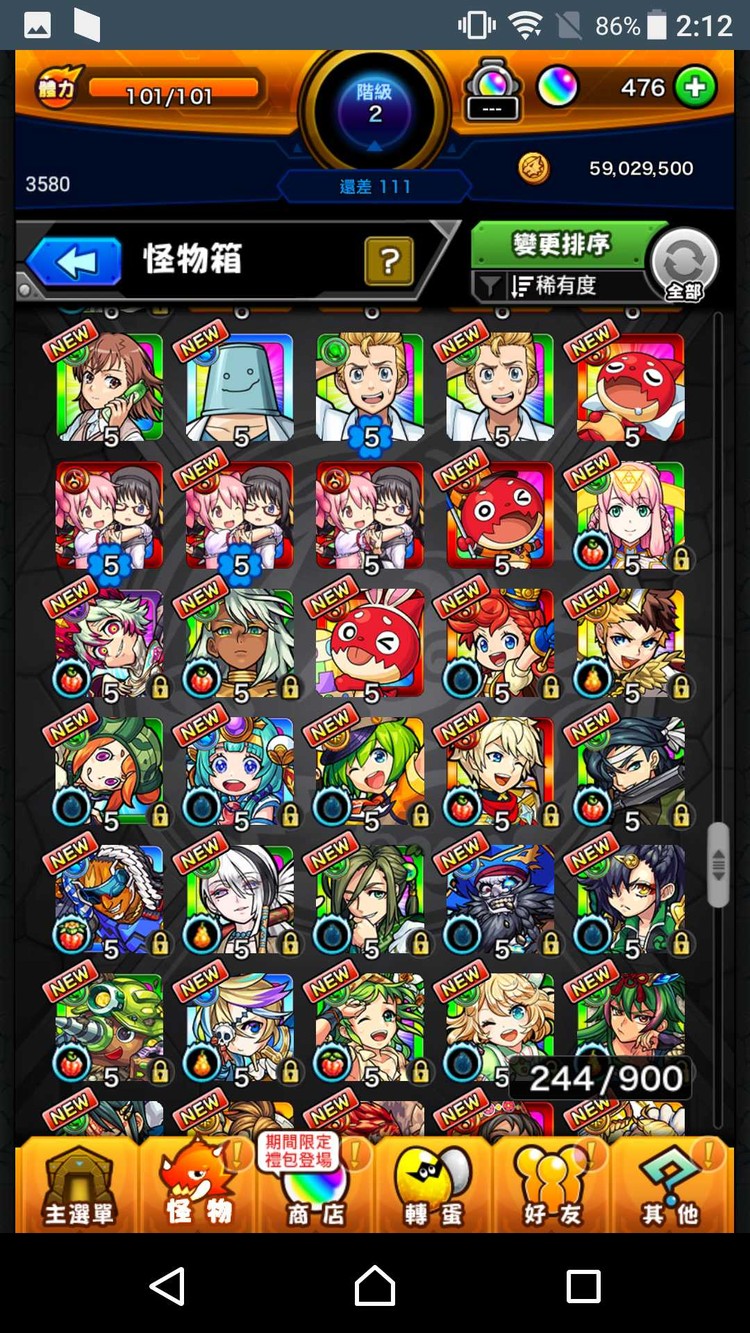Screen dimensions: 750x1333
Task: Switch to the 主選單 tab
Action: 78,1186
